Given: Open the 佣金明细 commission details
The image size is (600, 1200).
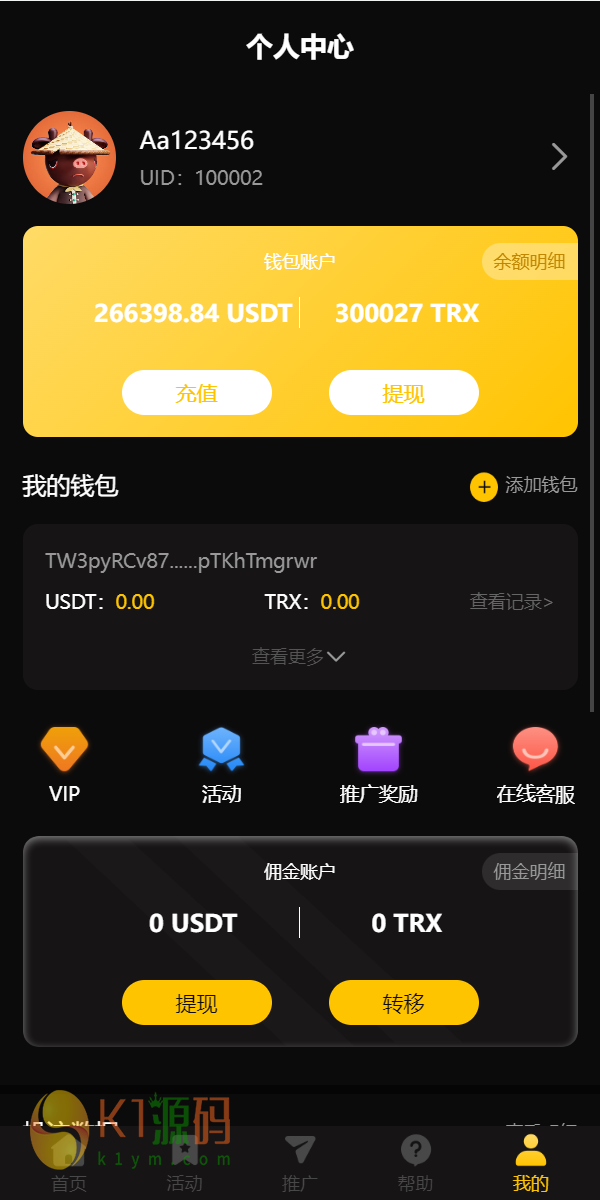Looking at the screenshot, I should (x=529, y=872).
